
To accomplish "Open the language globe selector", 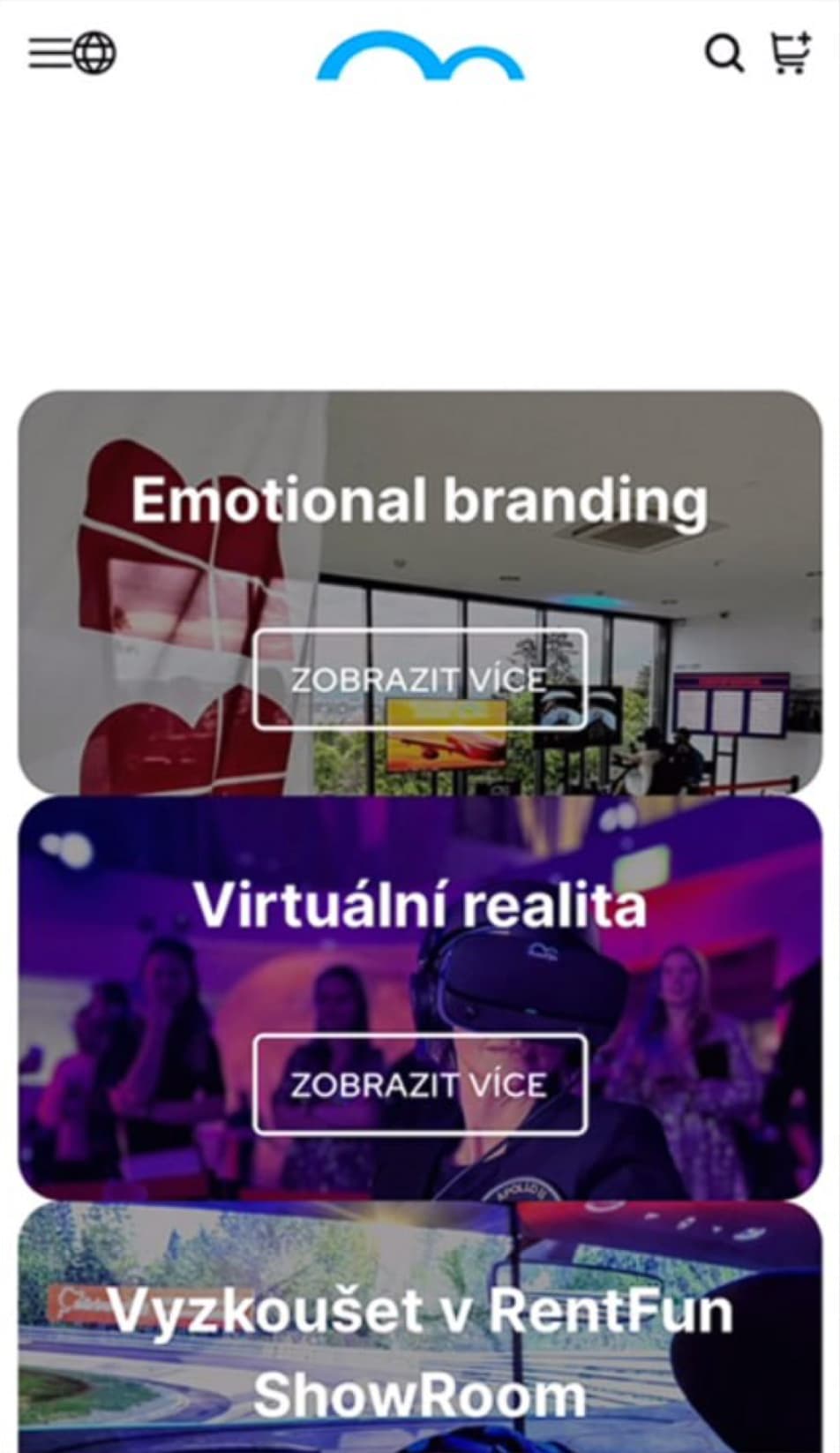I will [94, 53].
